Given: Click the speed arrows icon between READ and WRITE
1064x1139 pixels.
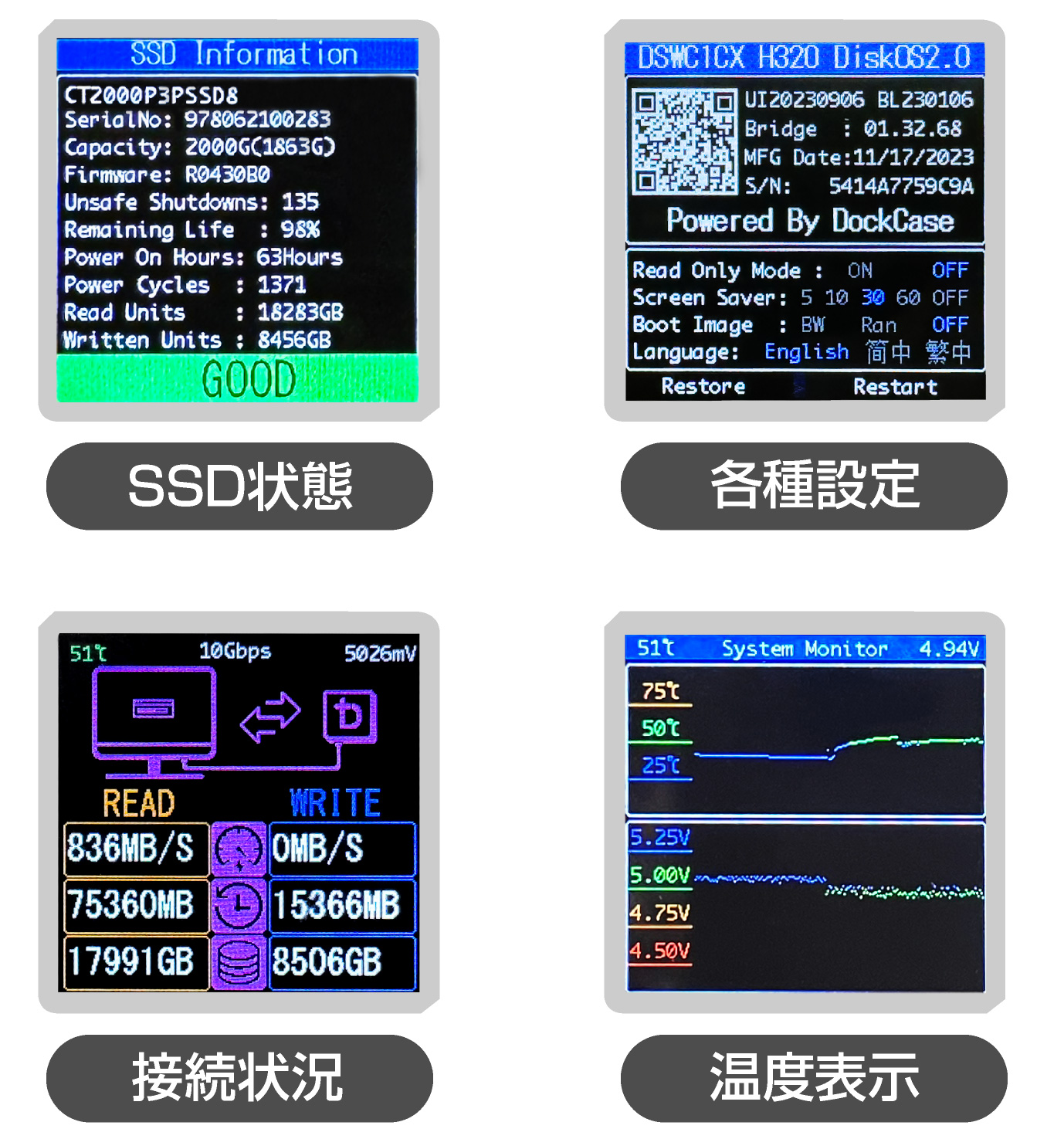Looking at the screenshot, I should tap(240, 849).
